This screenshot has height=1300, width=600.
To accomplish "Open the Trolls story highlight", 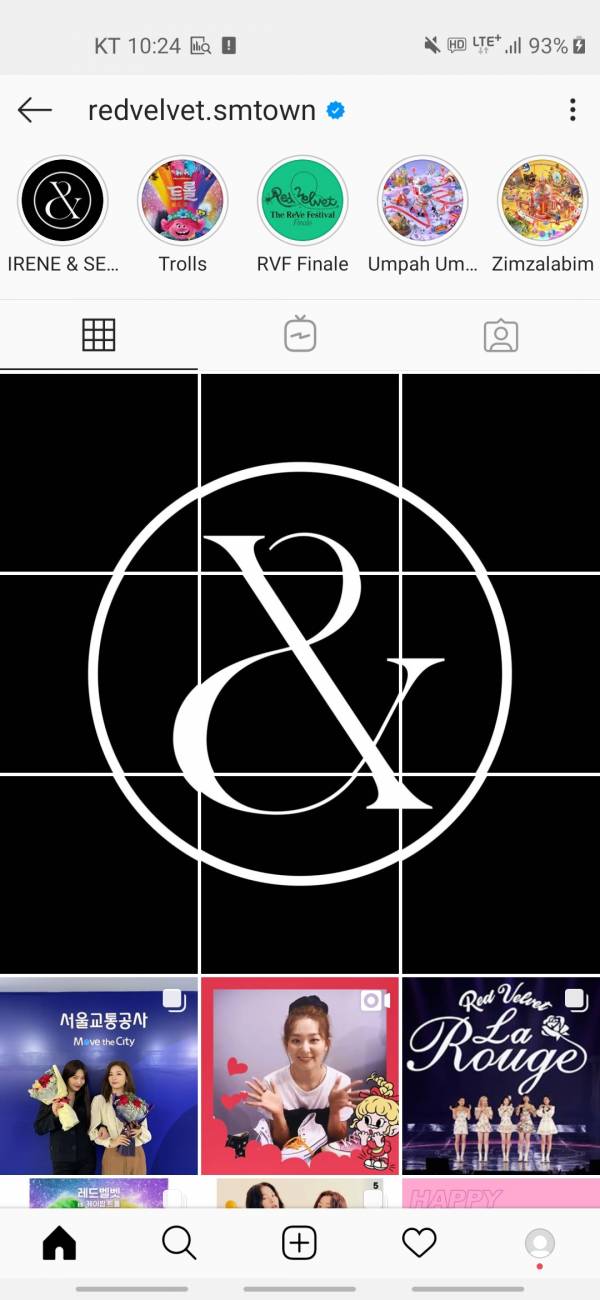I will click(x=182, y=201).
